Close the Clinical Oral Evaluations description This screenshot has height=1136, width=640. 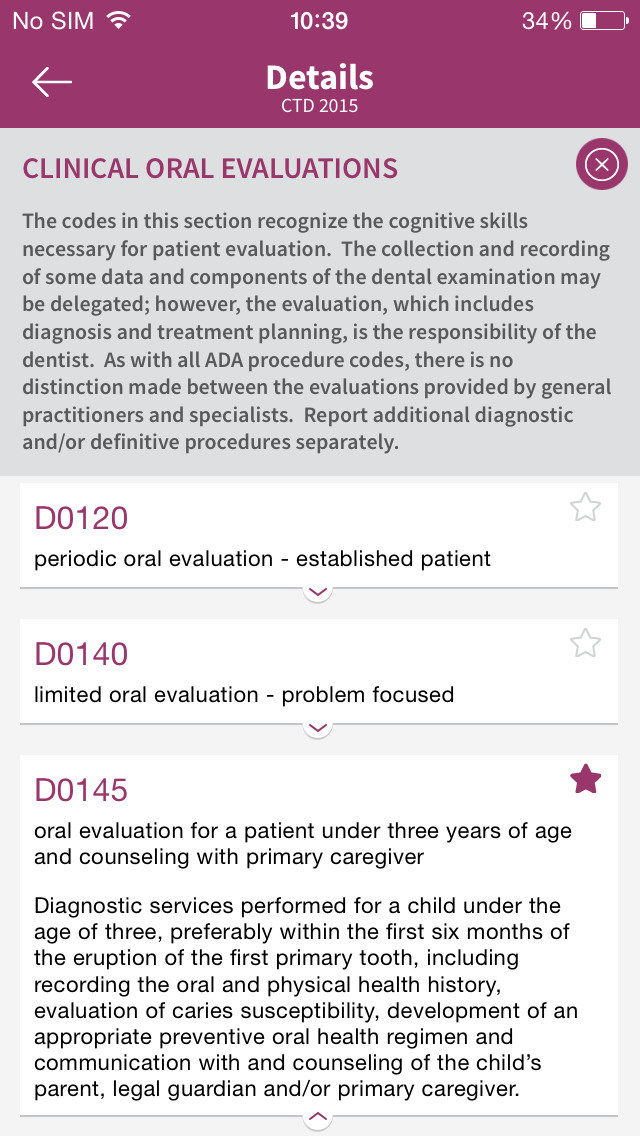point(602,164)
